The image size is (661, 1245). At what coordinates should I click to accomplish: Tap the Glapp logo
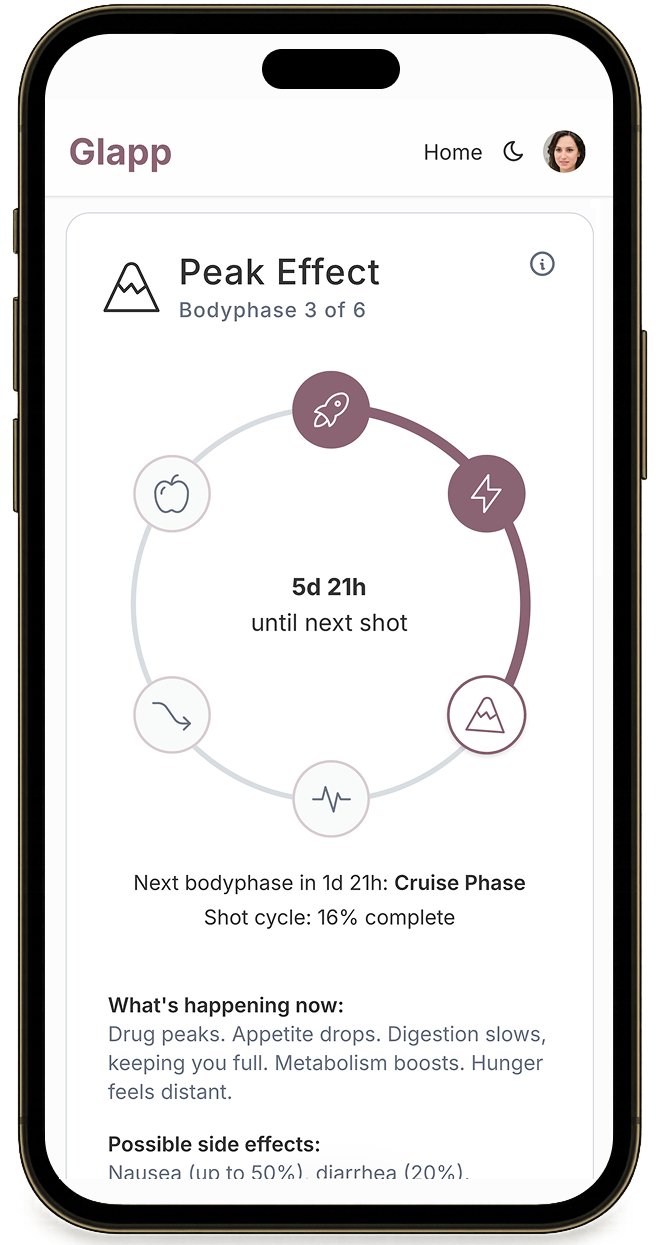121,152
